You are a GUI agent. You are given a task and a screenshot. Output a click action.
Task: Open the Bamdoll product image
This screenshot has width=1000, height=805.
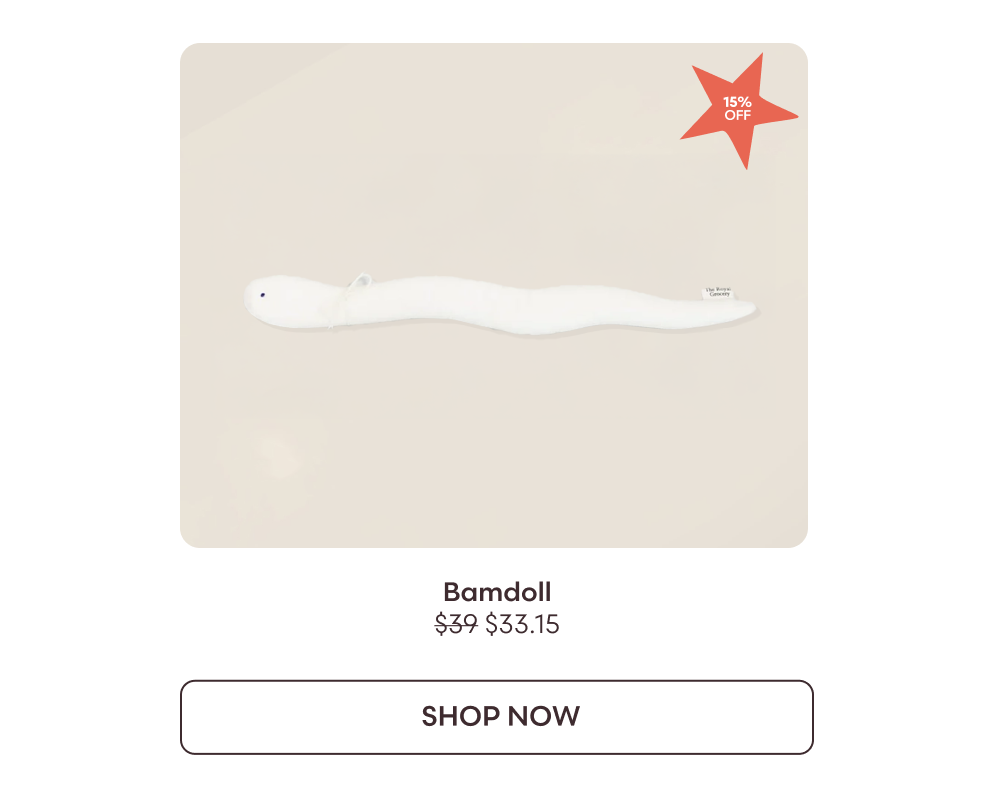494,296
